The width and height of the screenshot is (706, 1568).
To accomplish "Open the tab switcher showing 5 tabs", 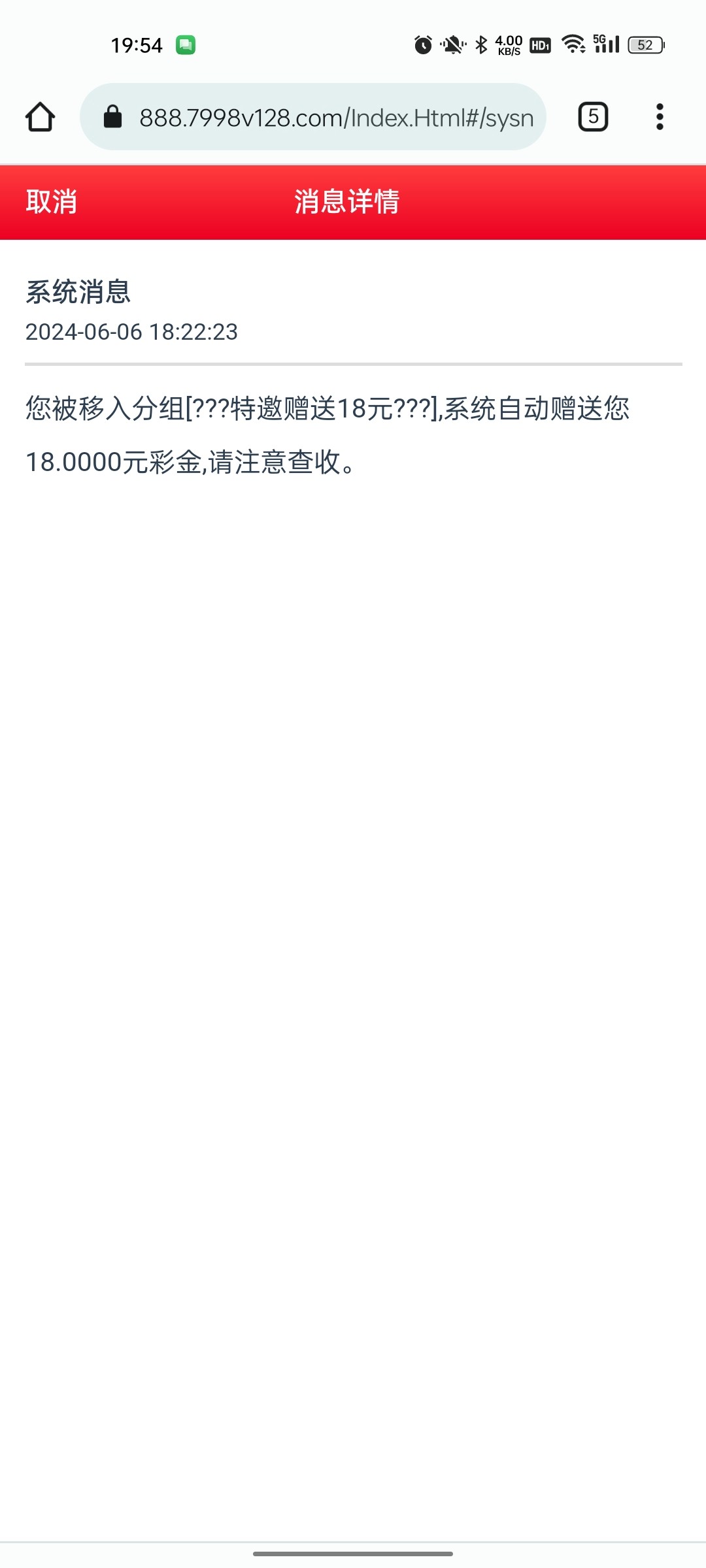I will pyautogui.click(x=592, y=116).
